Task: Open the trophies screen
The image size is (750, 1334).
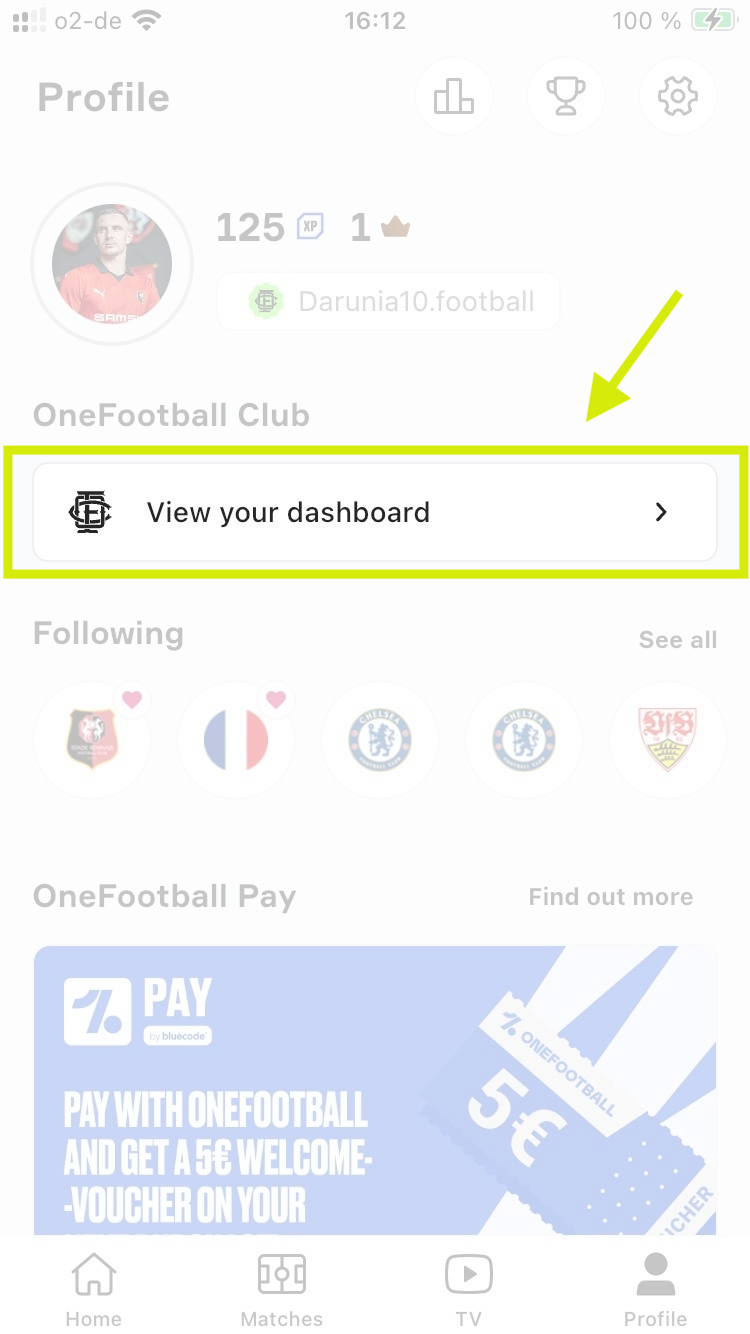Action: point(566,96)
